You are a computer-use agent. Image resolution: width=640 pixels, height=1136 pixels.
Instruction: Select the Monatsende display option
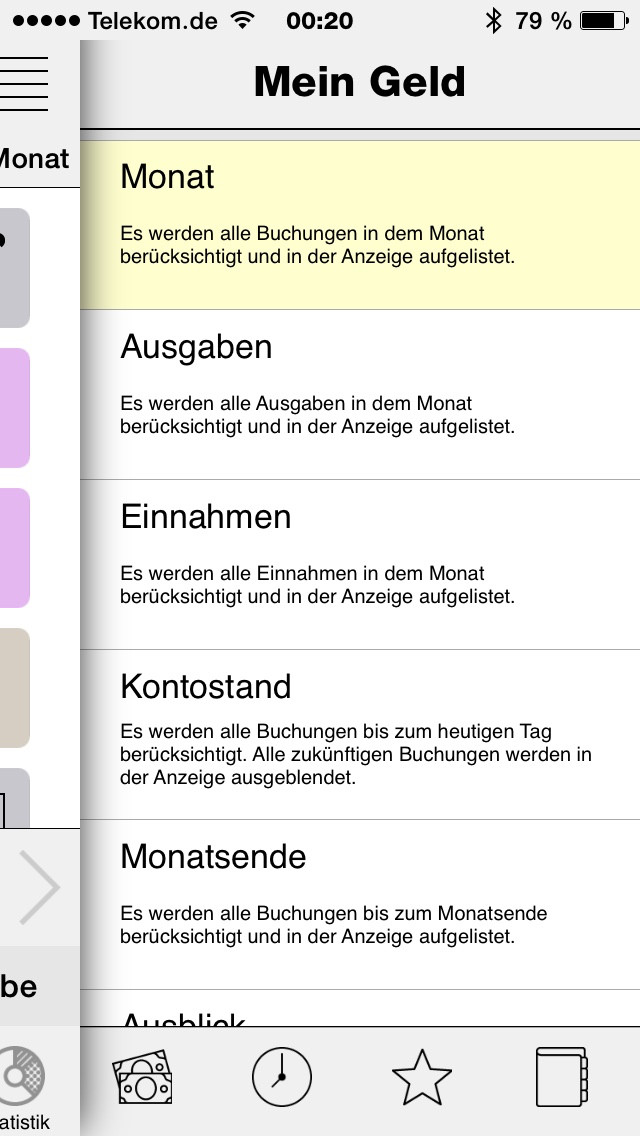360,904
